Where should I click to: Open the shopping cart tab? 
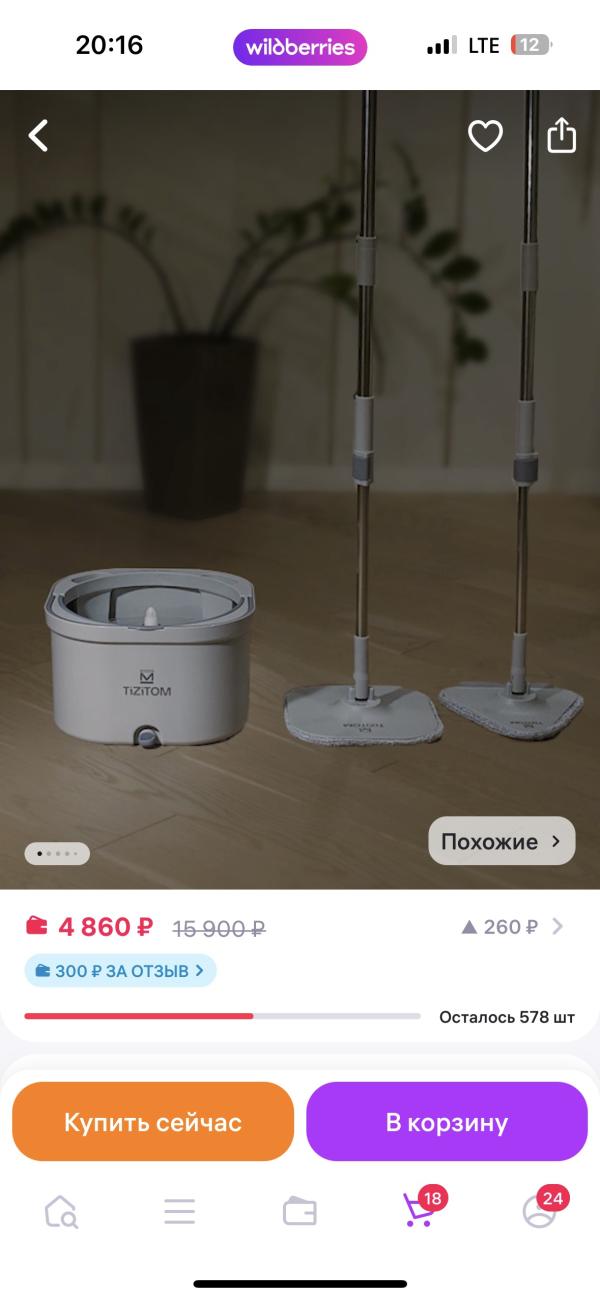point(418,1212)
